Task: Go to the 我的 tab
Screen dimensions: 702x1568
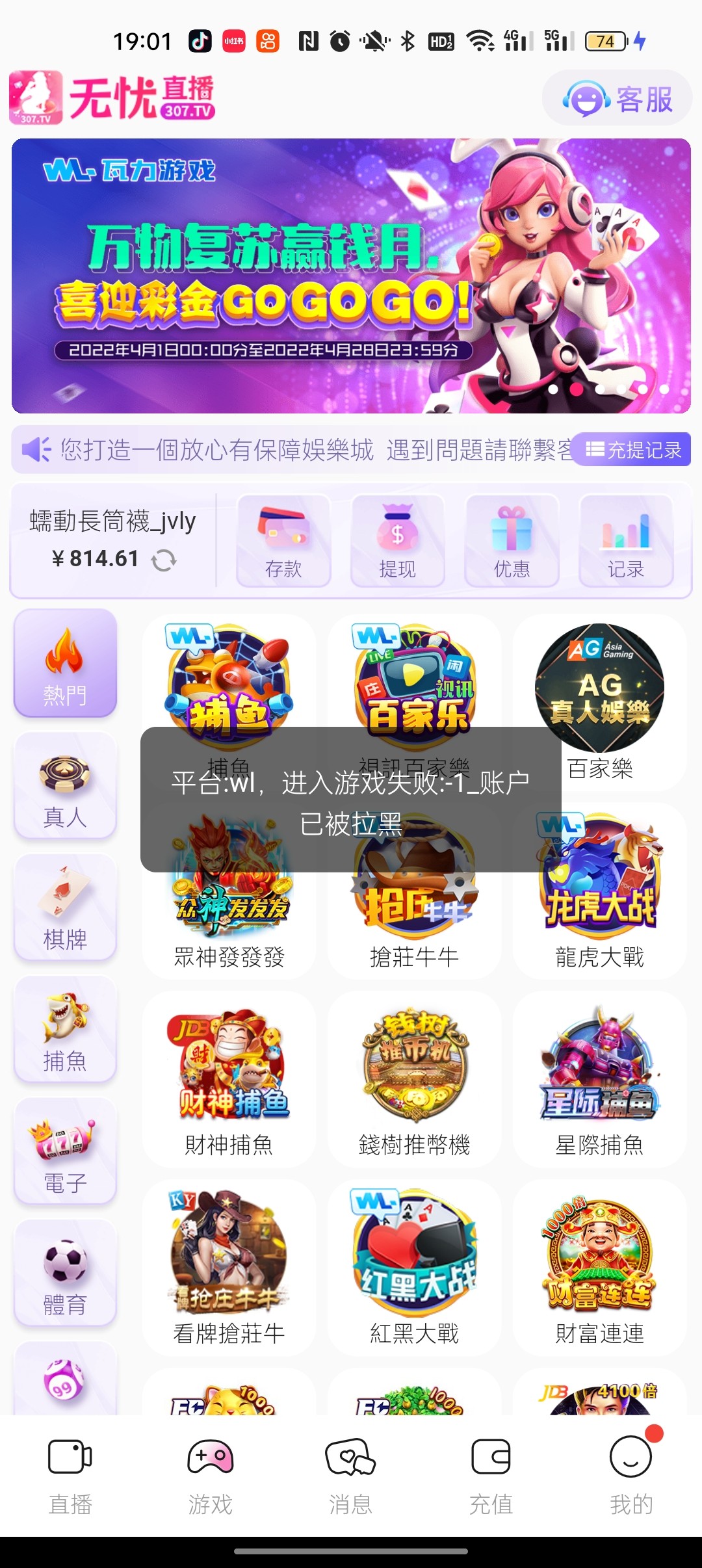Action: pos(630,1476)
